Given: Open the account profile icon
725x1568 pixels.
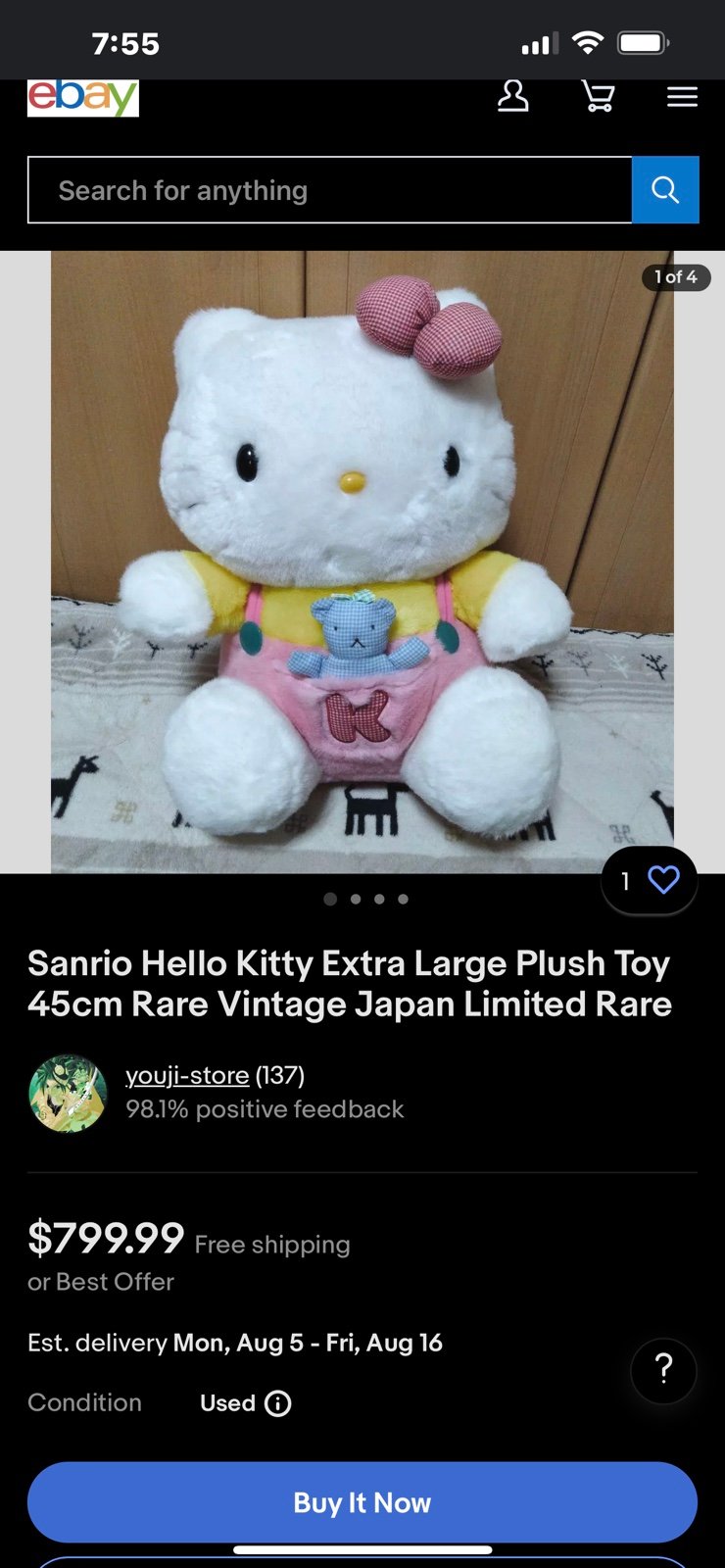Looking at the screenshot, I should click(x=512, y=96).
